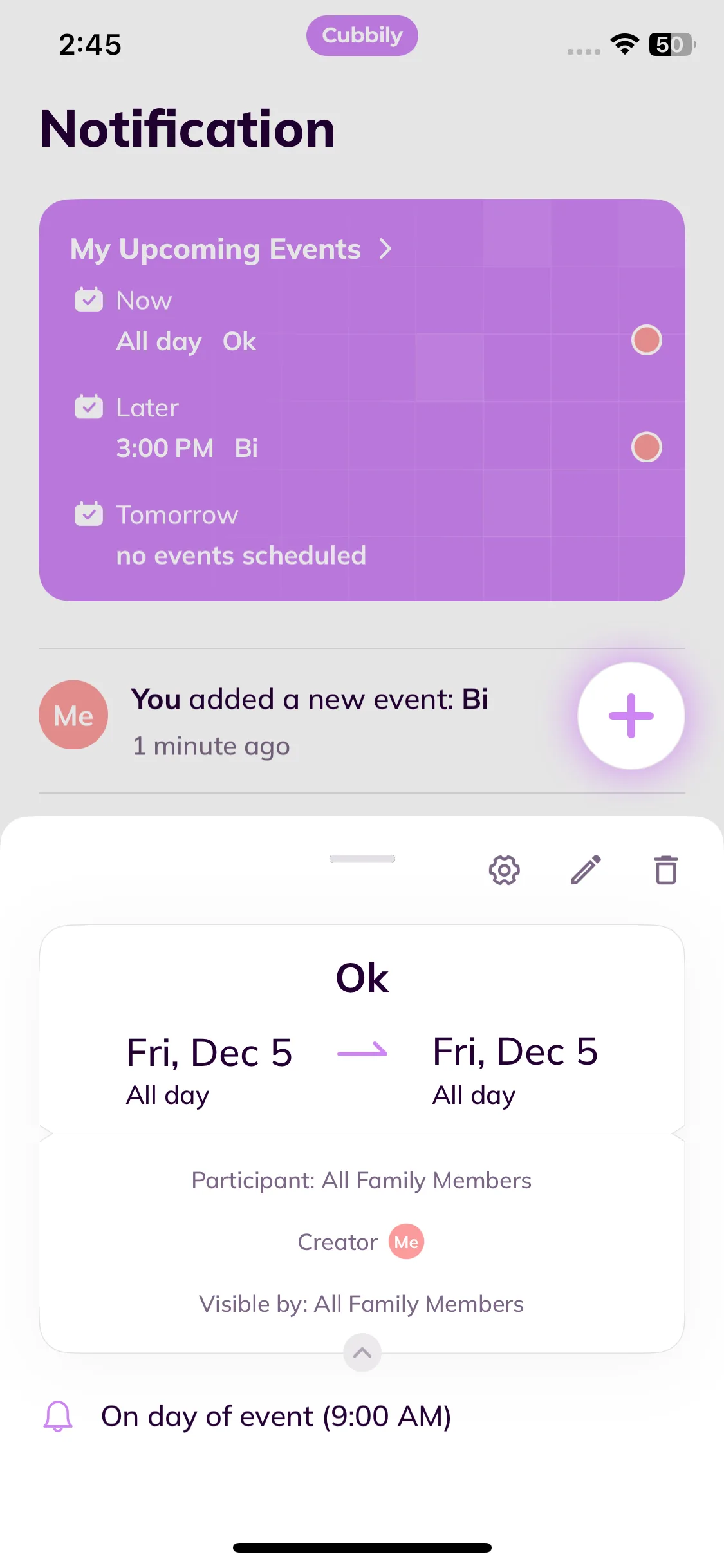
Task: Add a new event with plus button
Action: tap(631, 716)
